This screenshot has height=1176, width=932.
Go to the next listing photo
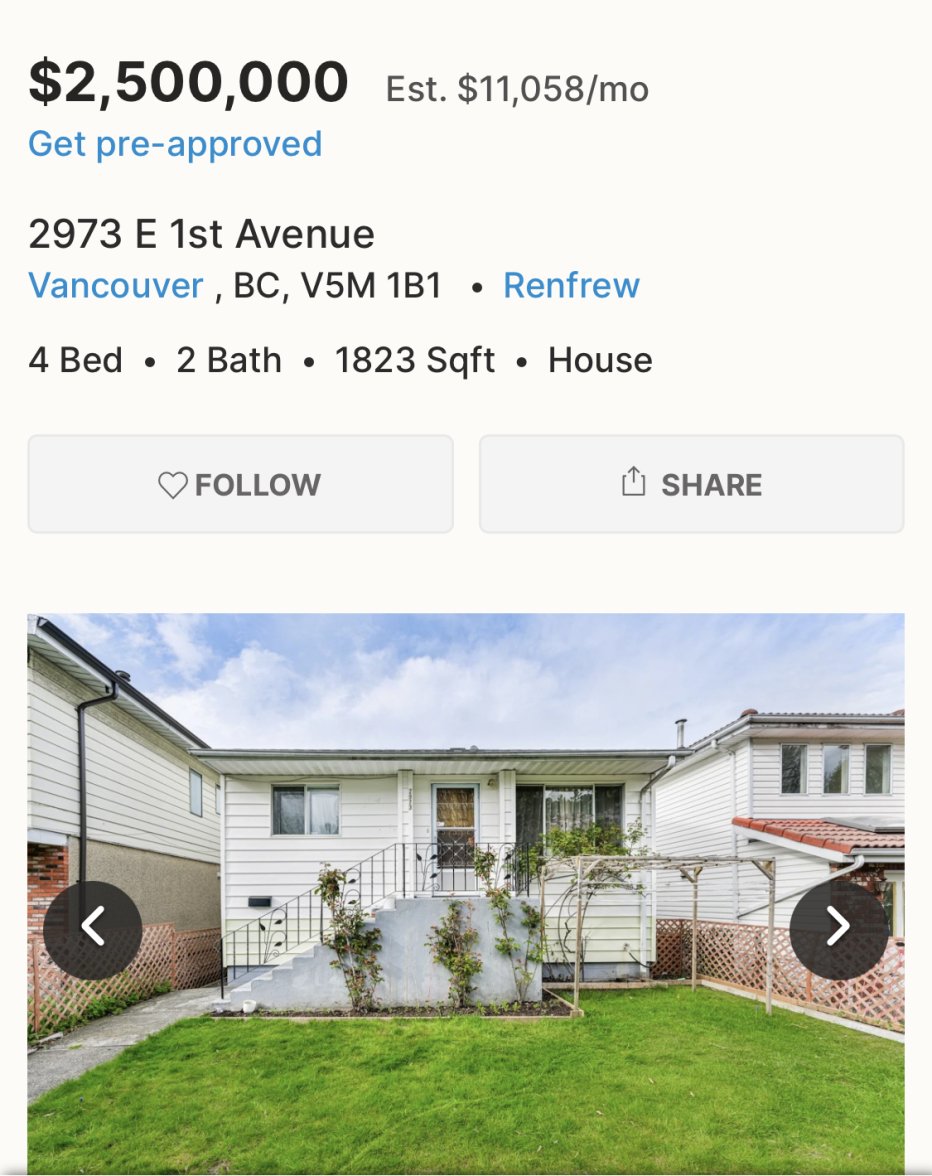(x=838, y=929)
